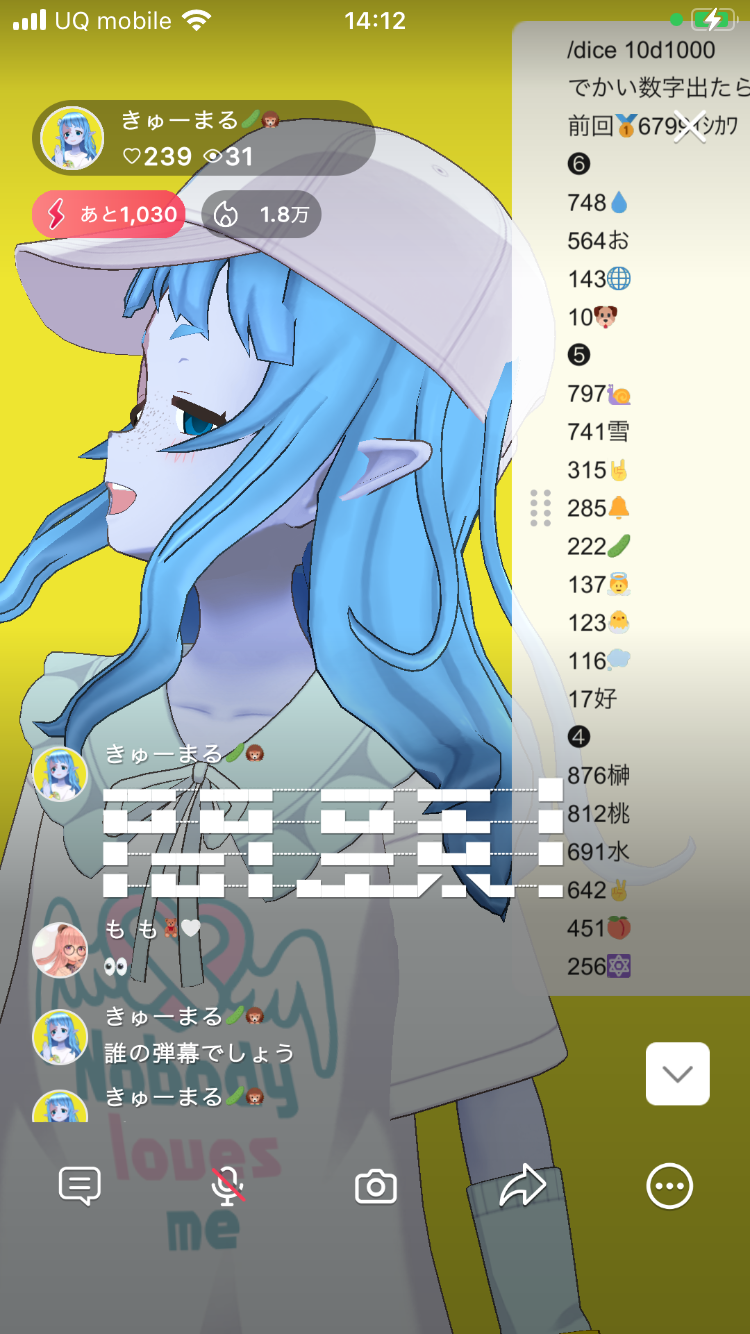
Task: Share this live stream
Action: [x=522, y=1187]
